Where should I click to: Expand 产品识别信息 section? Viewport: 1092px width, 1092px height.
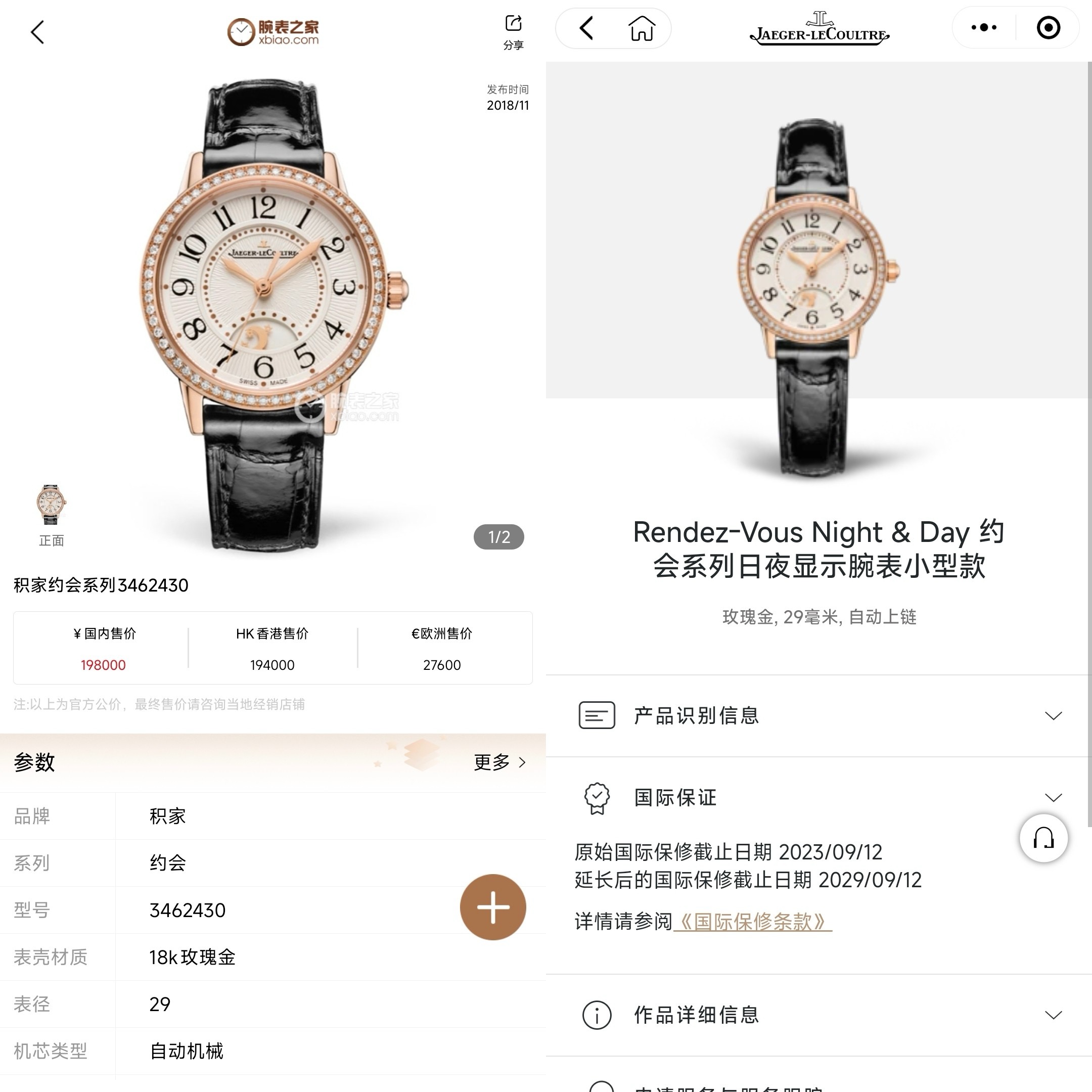(818, 715)
